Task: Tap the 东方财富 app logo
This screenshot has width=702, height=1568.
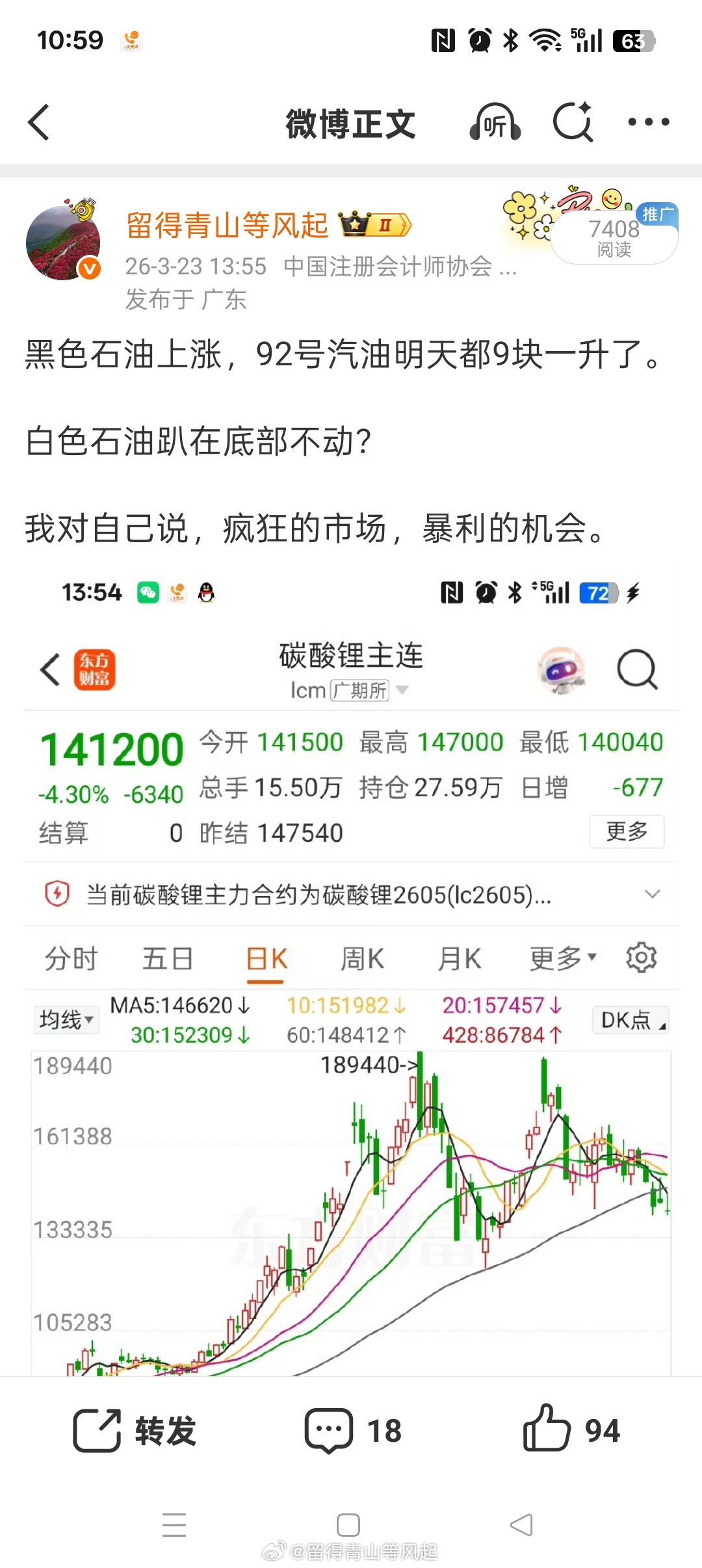Action: [95, 671]
